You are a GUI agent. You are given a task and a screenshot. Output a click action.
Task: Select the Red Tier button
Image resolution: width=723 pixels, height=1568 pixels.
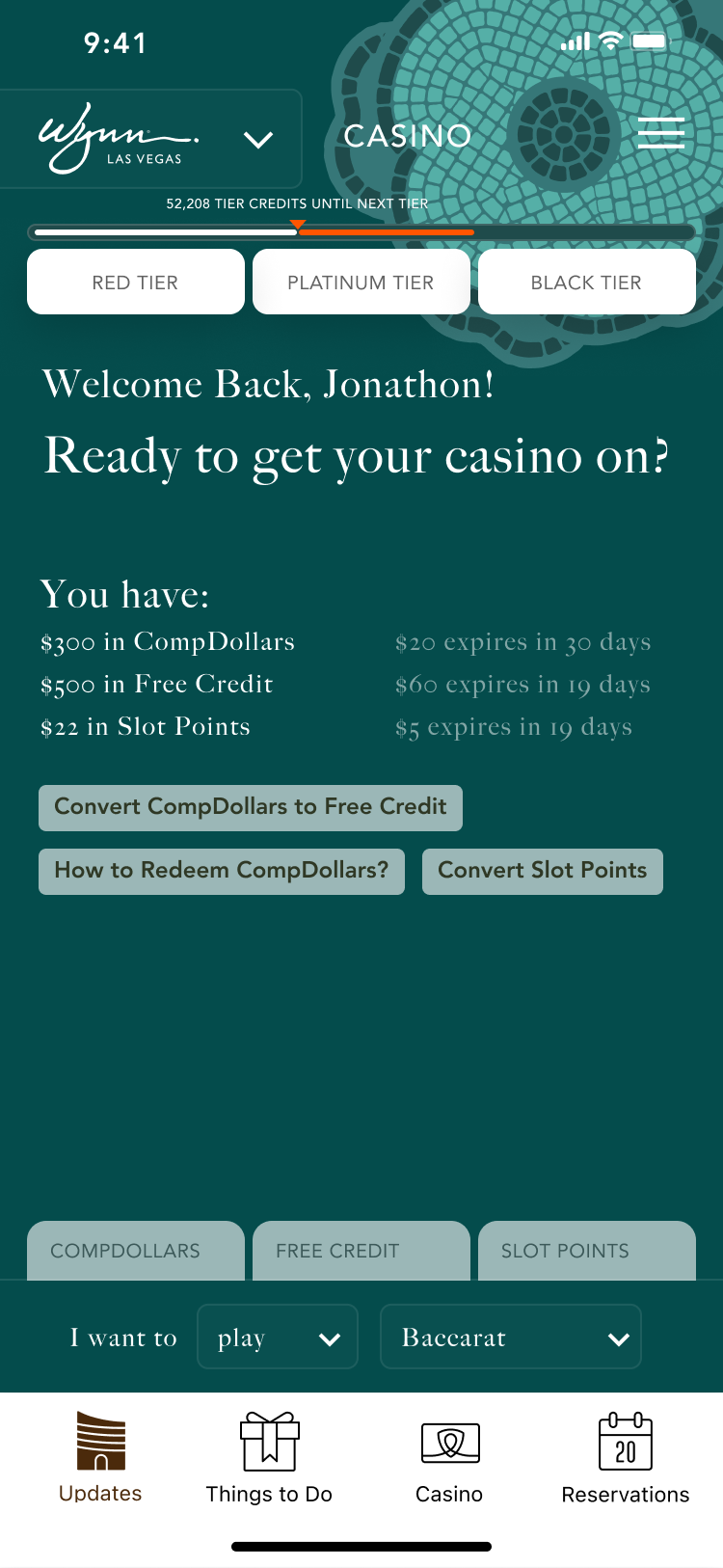tap(135, 283)
